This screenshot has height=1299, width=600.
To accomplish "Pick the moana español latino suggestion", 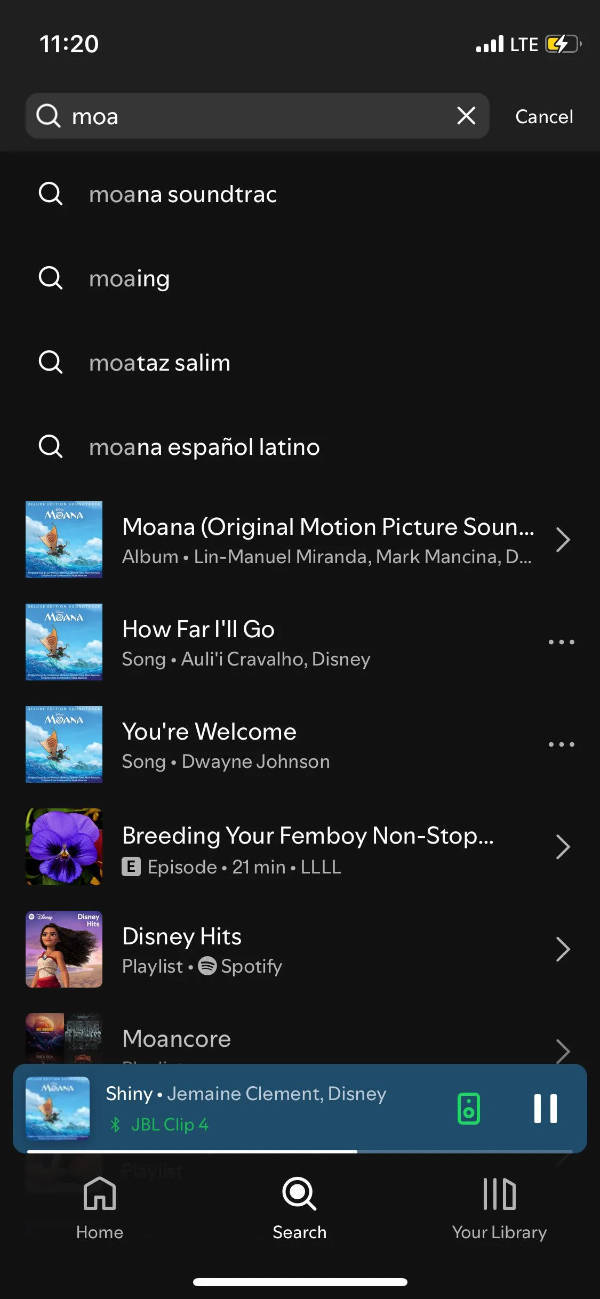I will coord(204,446).
